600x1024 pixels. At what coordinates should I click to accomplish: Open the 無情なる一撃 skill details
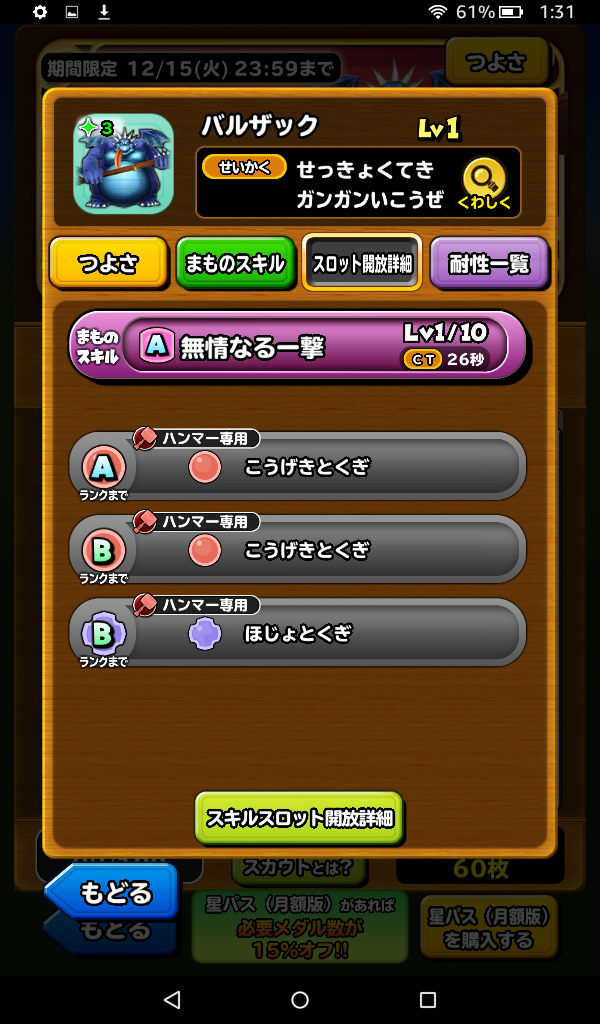coord(296,346)
